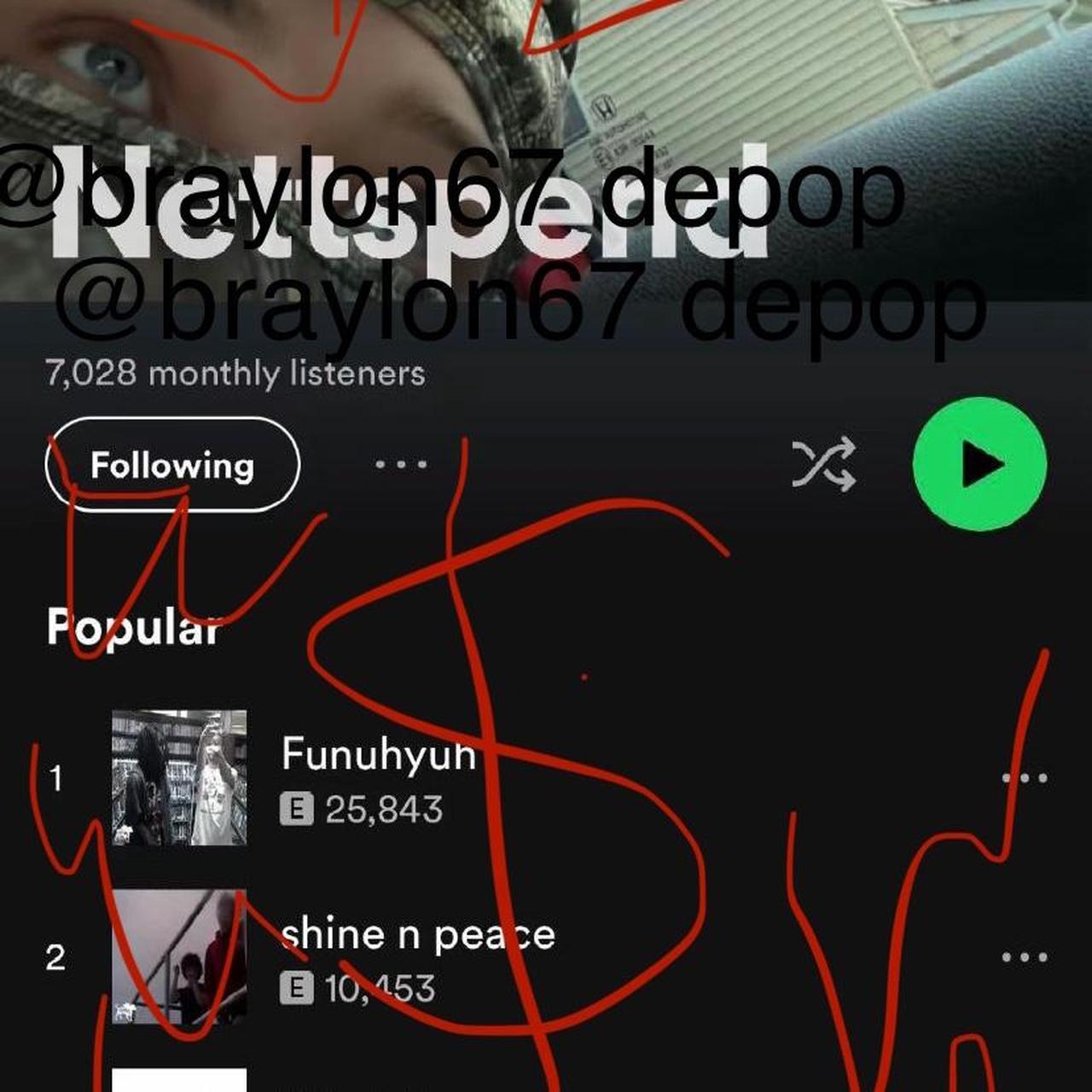Screen dimensions: 1092x1092
Task: Play the track shine n peace
Action: coord(418,936)
